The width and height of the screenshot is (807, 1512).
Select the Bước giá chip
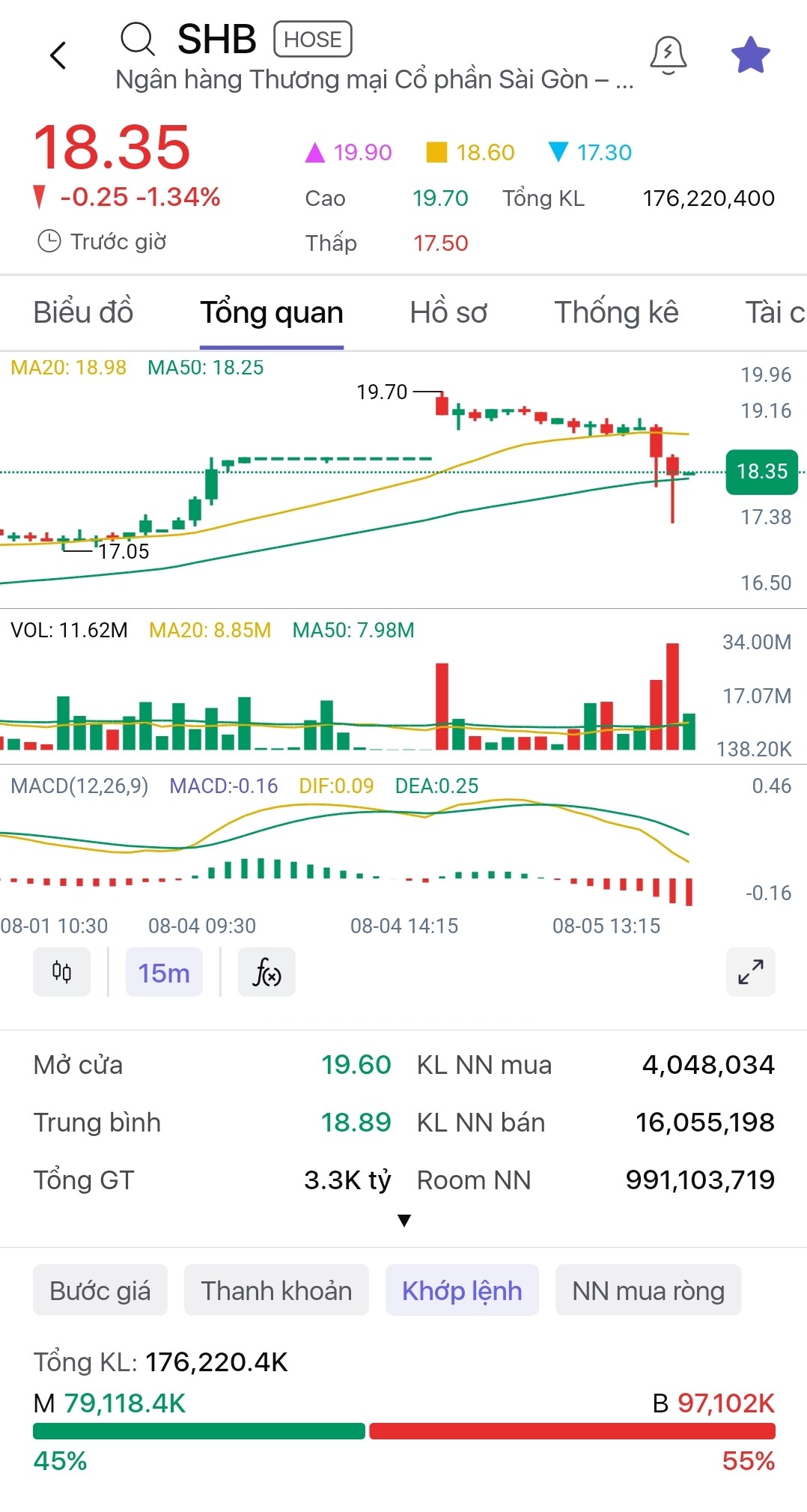click(x=100, y=1290)
